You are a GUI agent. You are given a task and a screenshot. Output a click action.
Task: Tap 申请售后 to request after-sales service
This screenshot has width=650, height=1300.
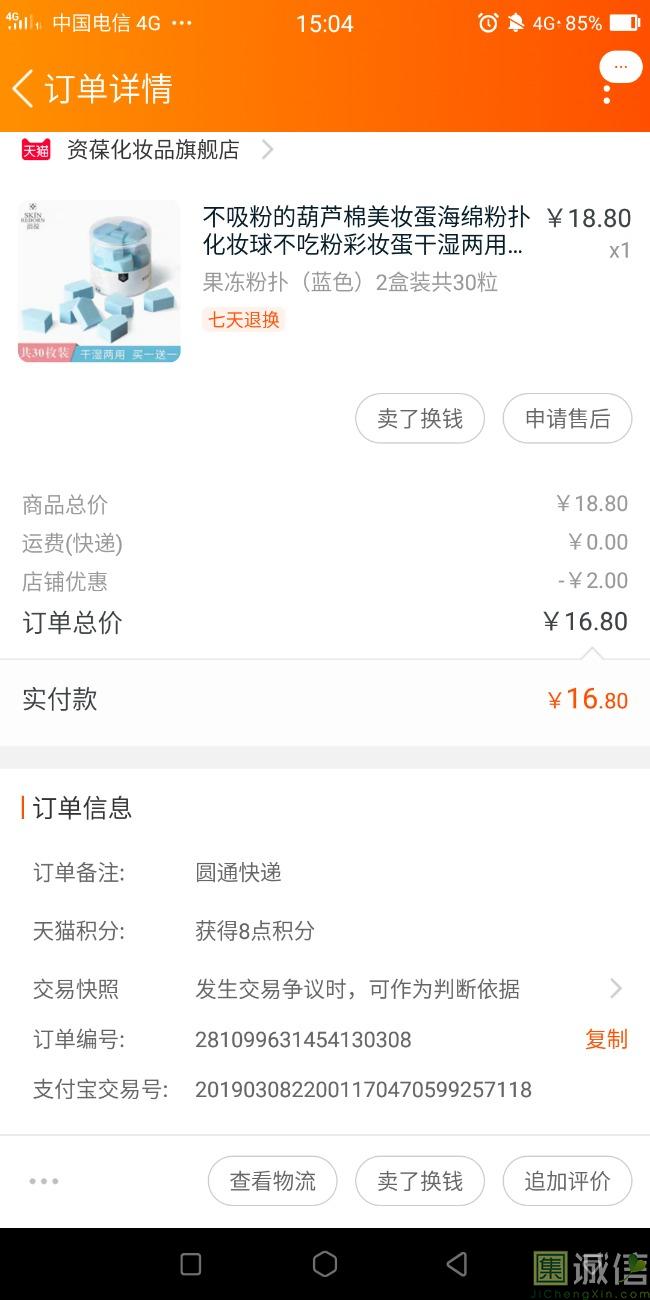click(567, 418)
